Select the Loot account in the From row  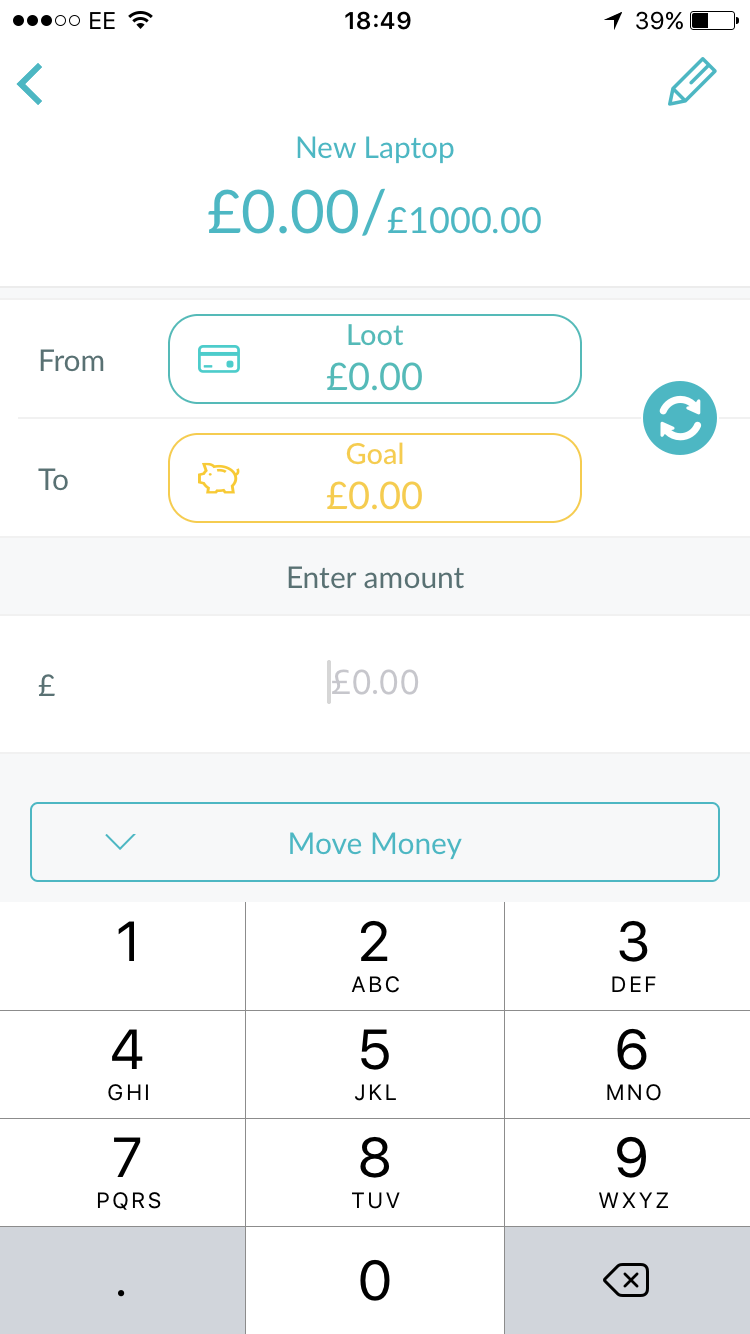374,360
